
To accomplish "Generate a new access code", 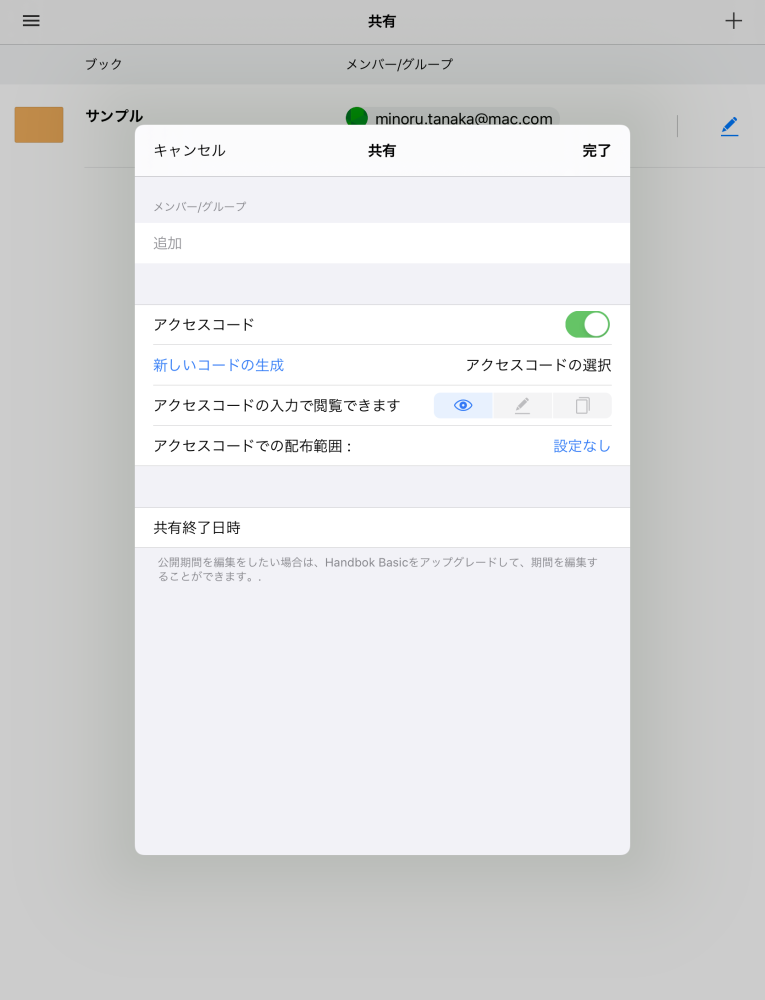I will [x=218, y=365].
